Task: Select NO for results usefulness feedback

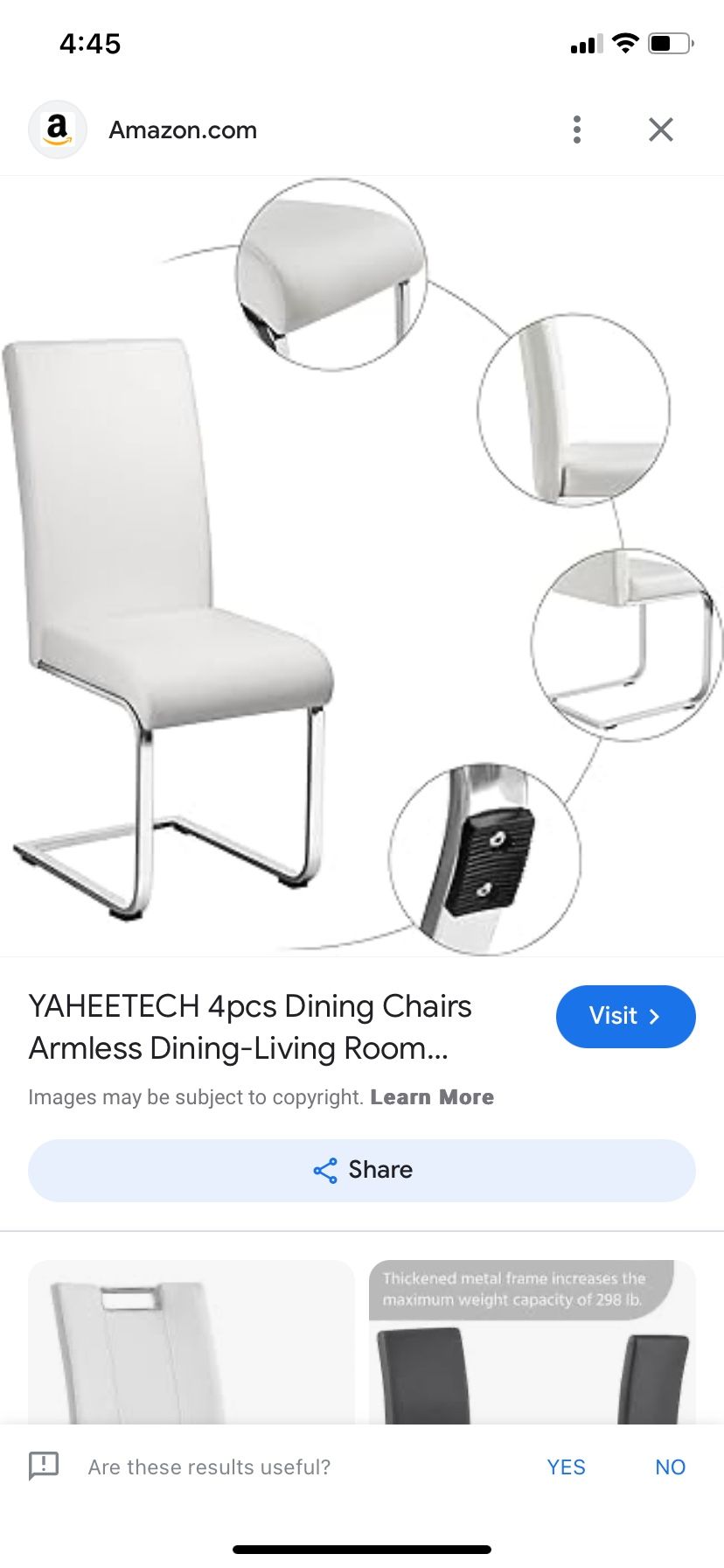Action: [670, 1467]
